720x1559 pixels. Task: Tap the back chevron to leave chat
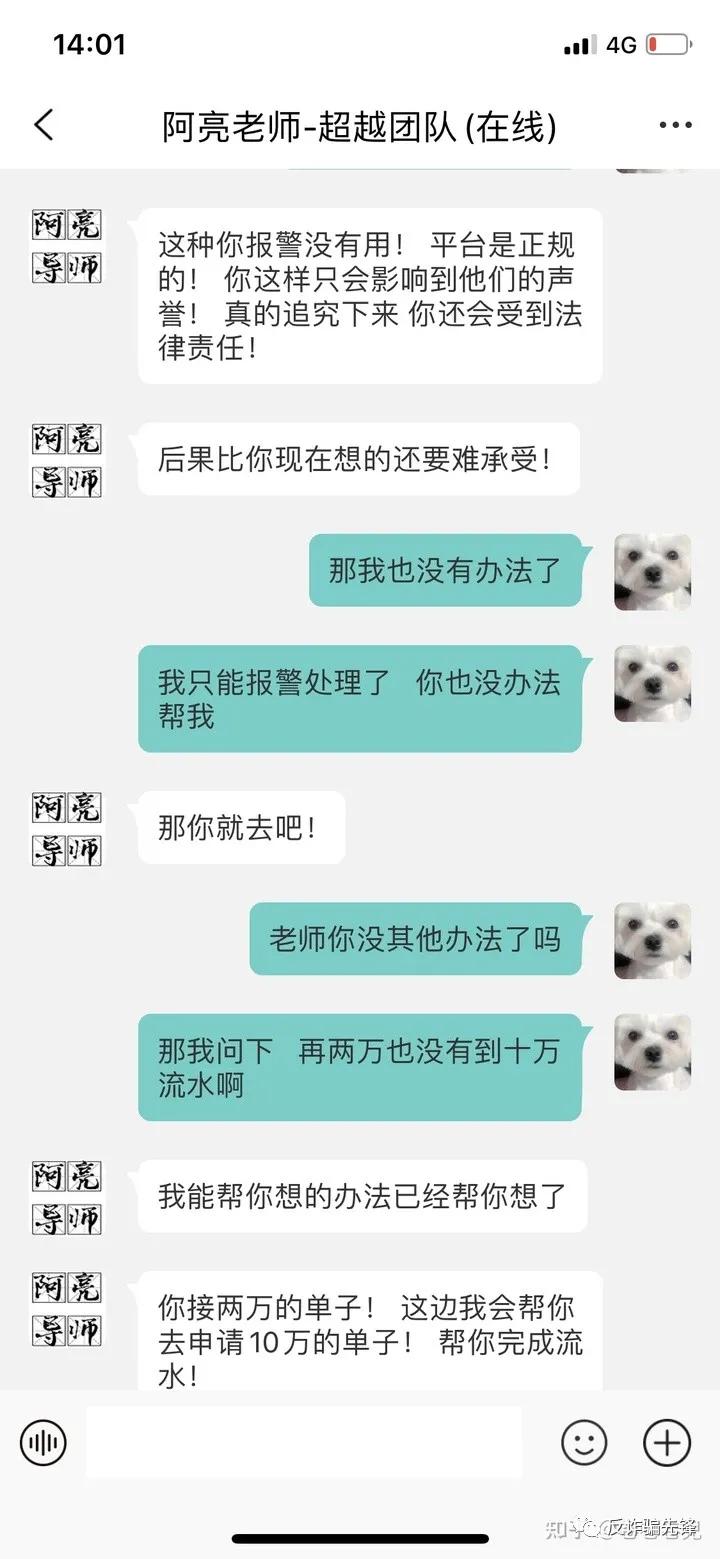(x=42, y=124)
